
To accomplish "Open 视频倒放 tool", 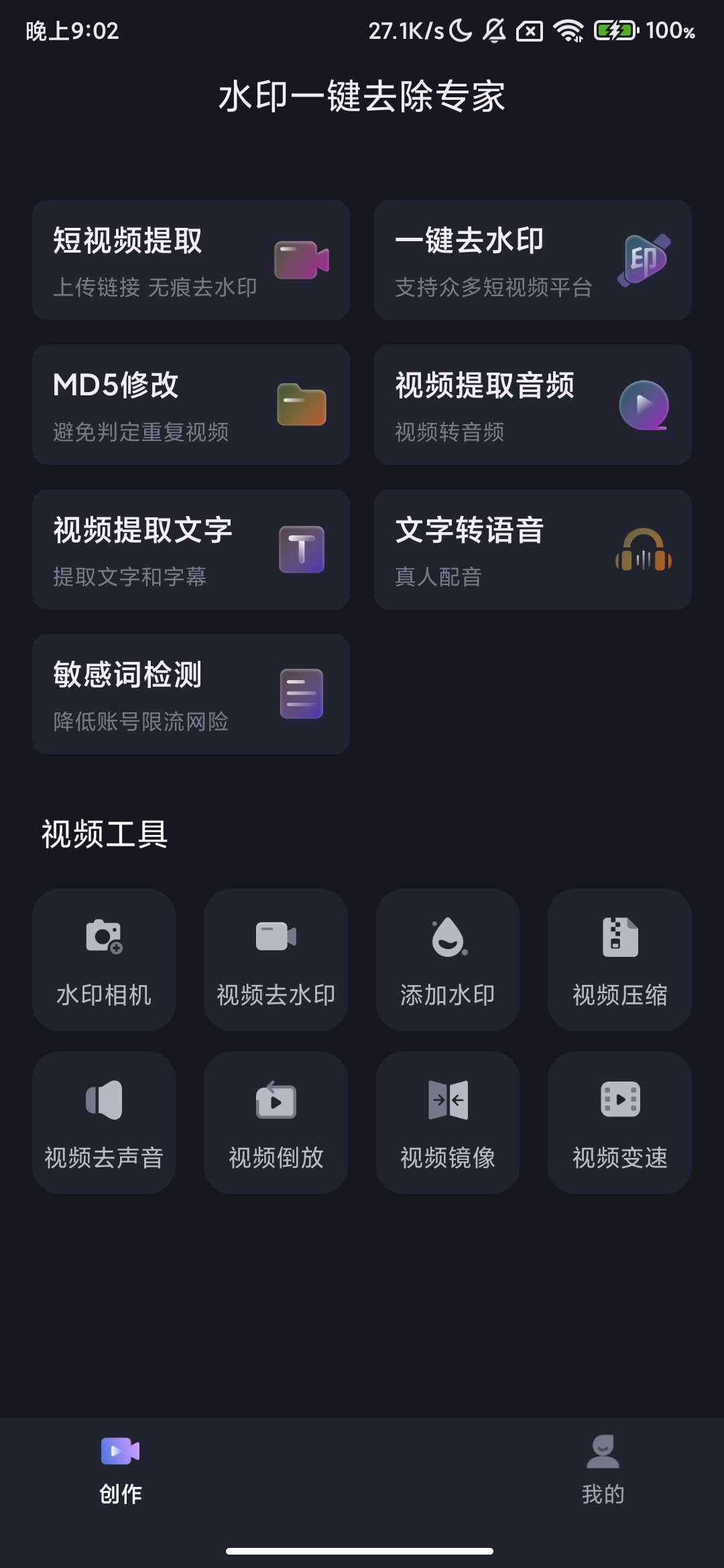I will click(276, 1122).
